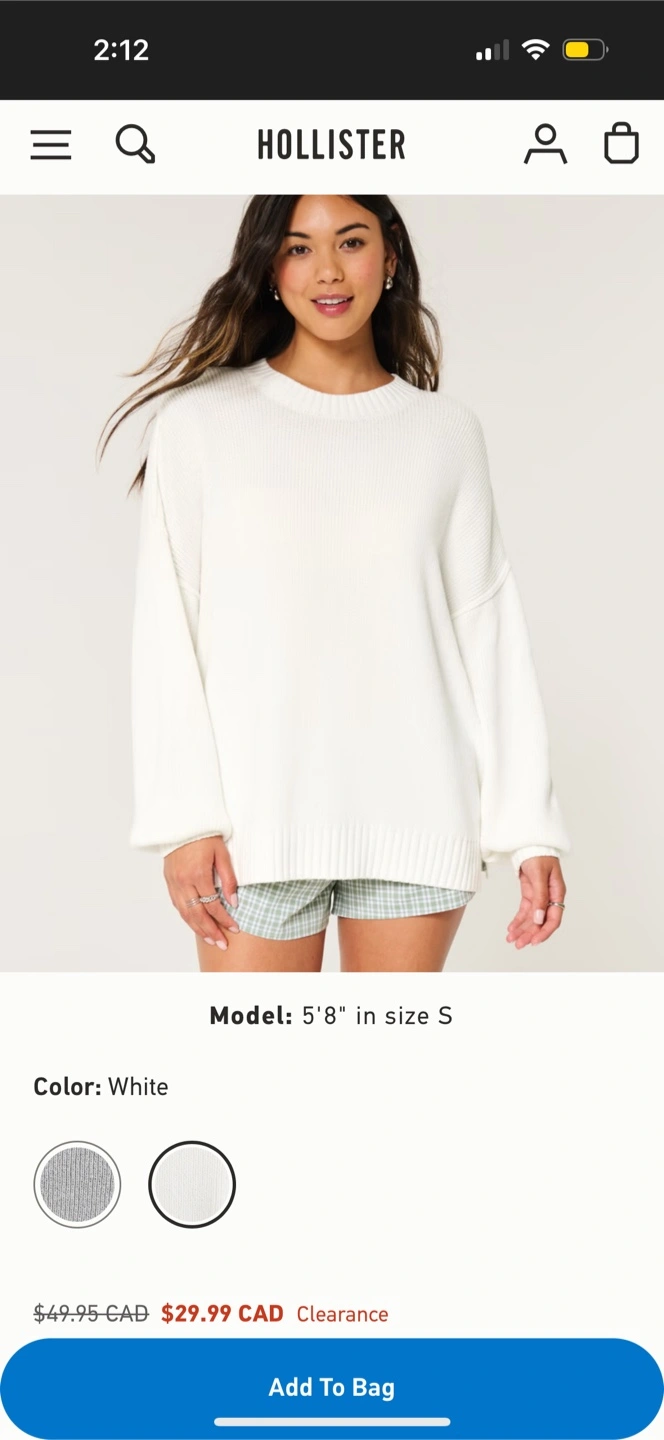Open the account profile icon
Screen dimensions: 664x1440
pyautogui.click(x=545, y=144)
